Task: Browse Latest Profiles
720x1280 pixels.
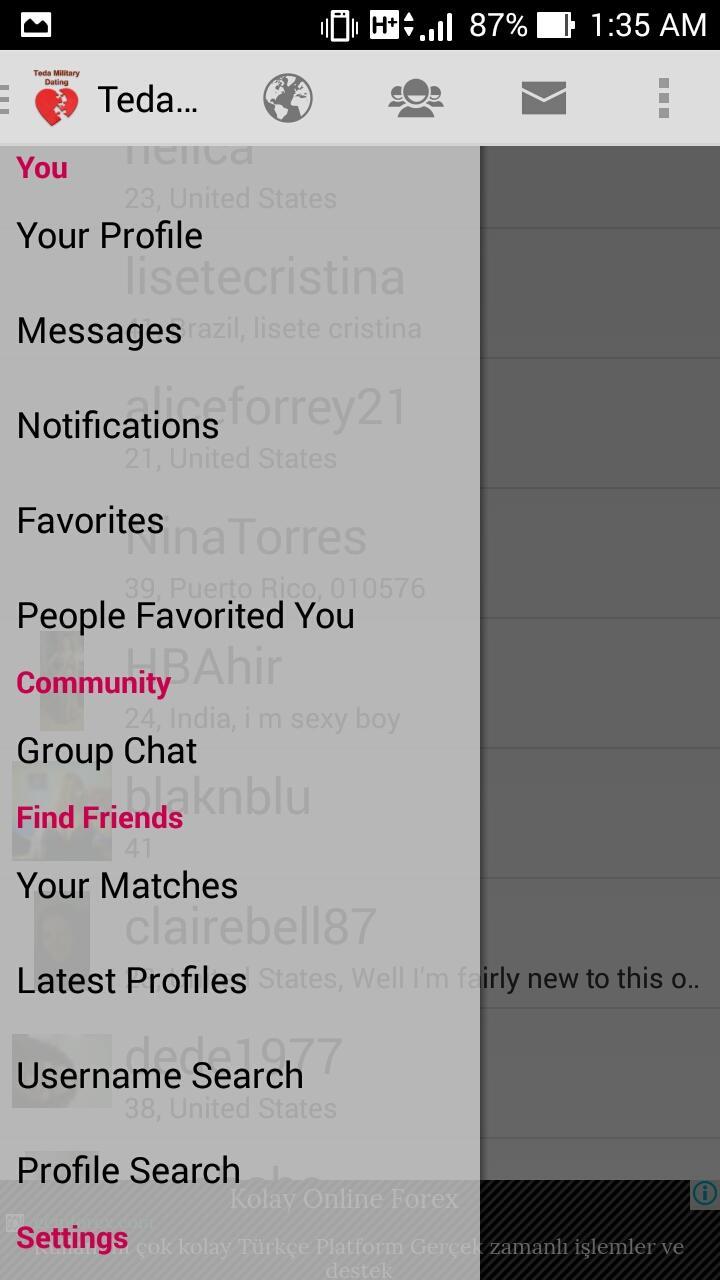Action: (x=131, y=980)
